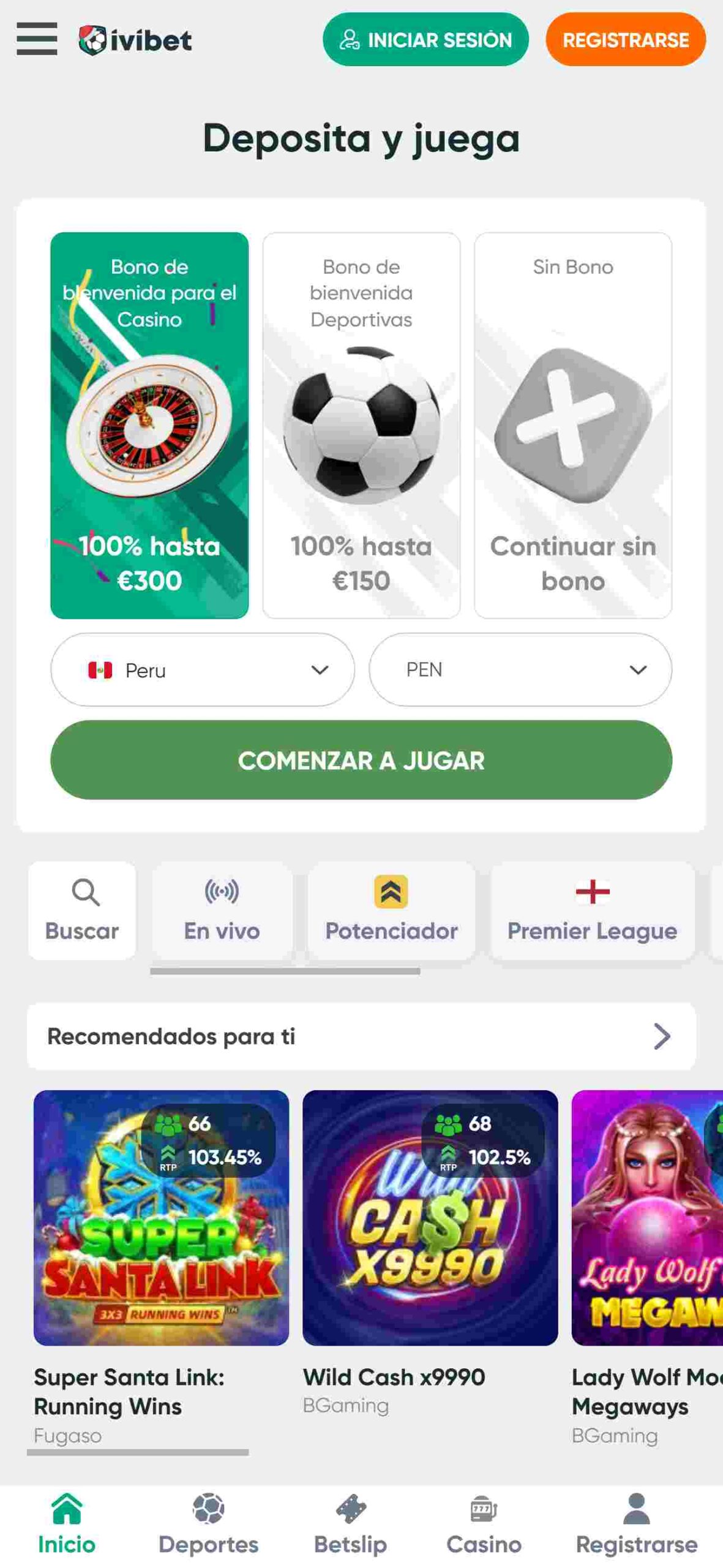Expand the Peru country dropdown
This screenshot has height=1568, width=723.
coord(202,669)
